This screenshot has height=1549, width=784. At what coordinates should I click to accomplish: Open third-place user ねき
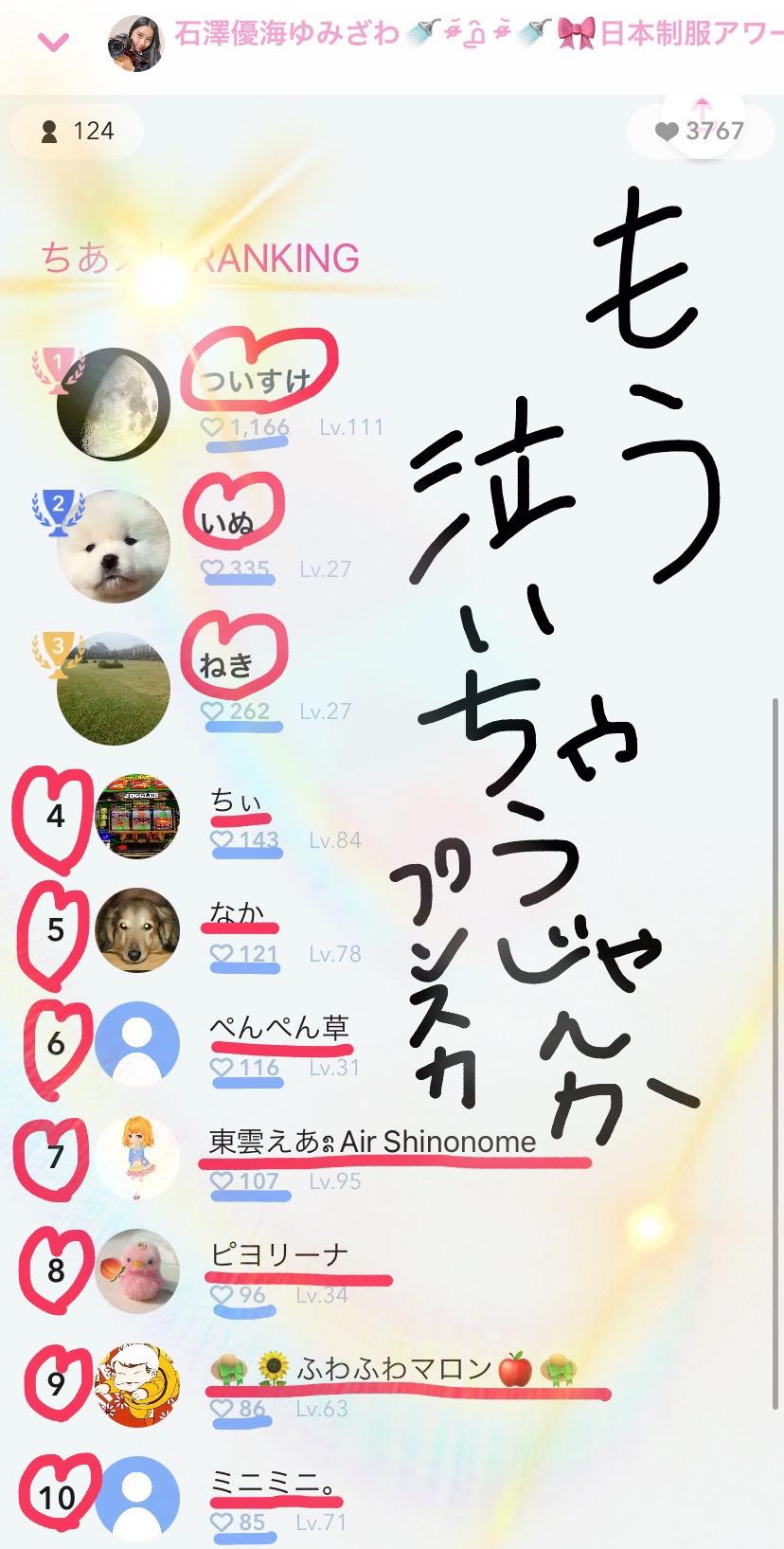(227, 665)
